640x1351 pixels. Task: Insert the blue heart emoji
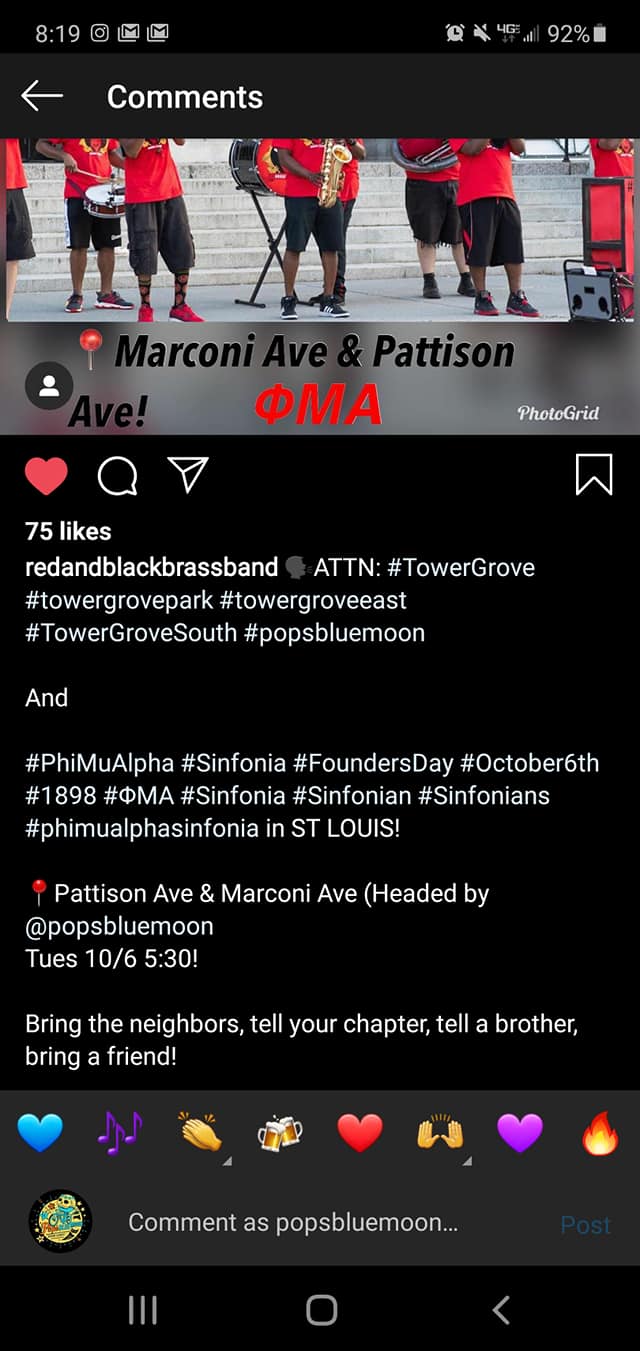pyautogui.click(x=41, y=1133)
